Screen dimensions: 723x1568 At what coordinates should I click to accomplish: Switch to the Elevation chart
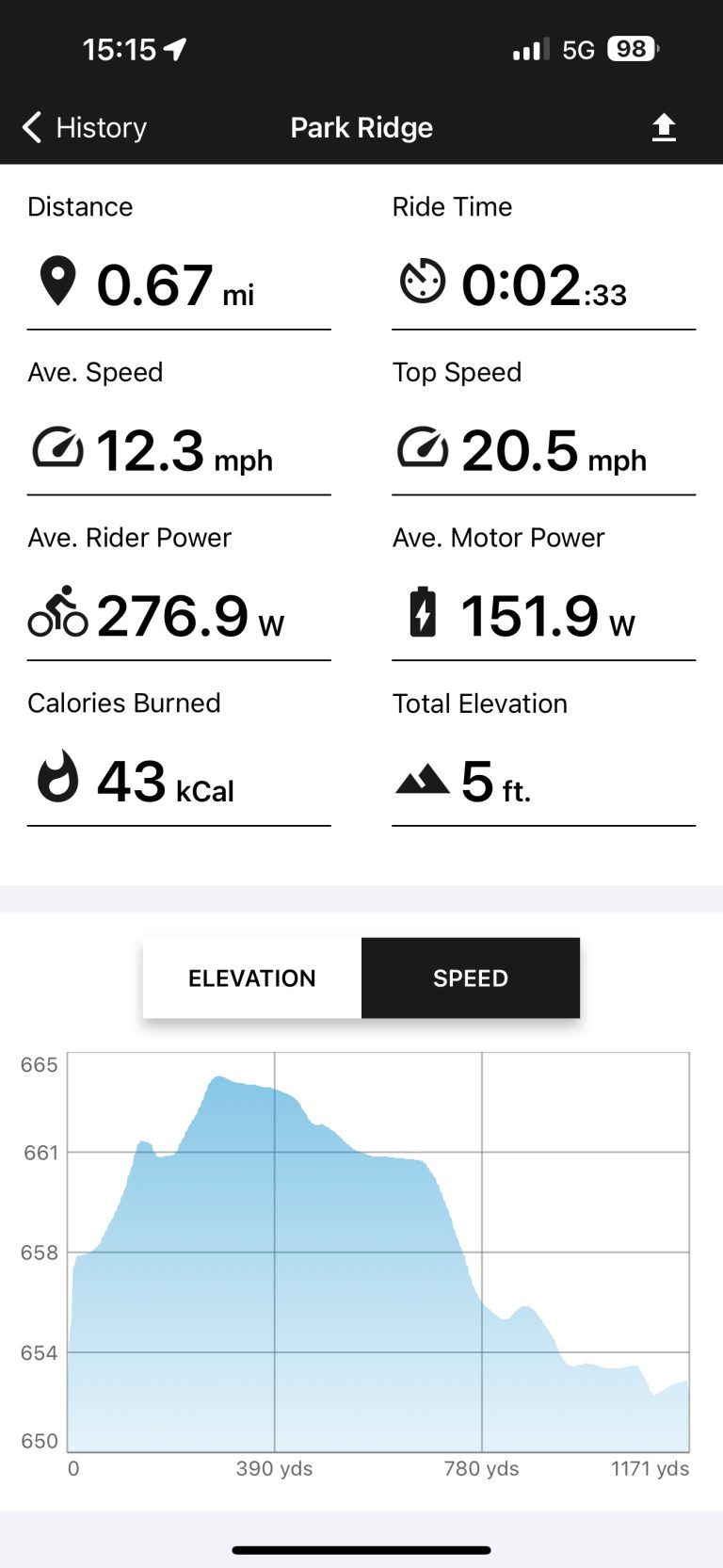coord(251,978)
